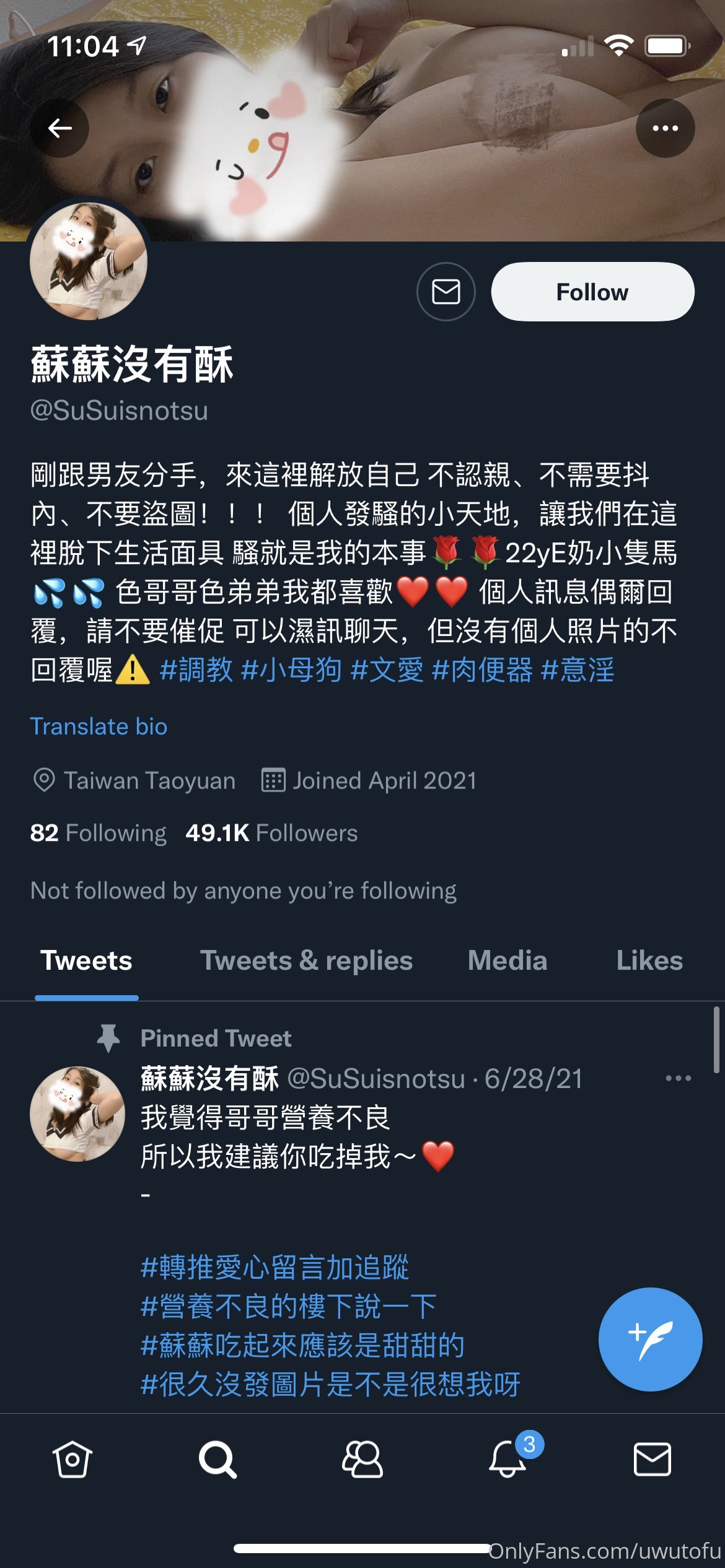
Task: Open the pinned tweet's three-dot menu
Action: point(678,1078)
